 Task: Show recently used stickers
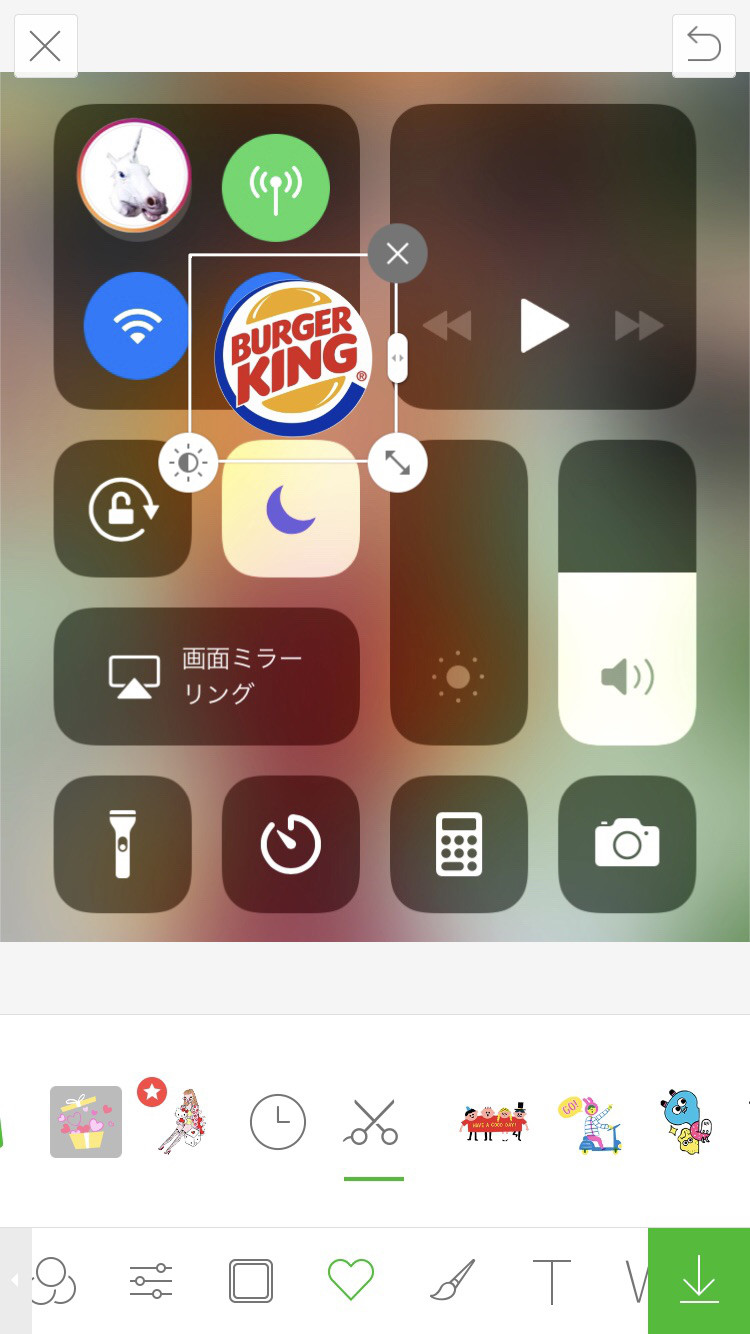278,1122
